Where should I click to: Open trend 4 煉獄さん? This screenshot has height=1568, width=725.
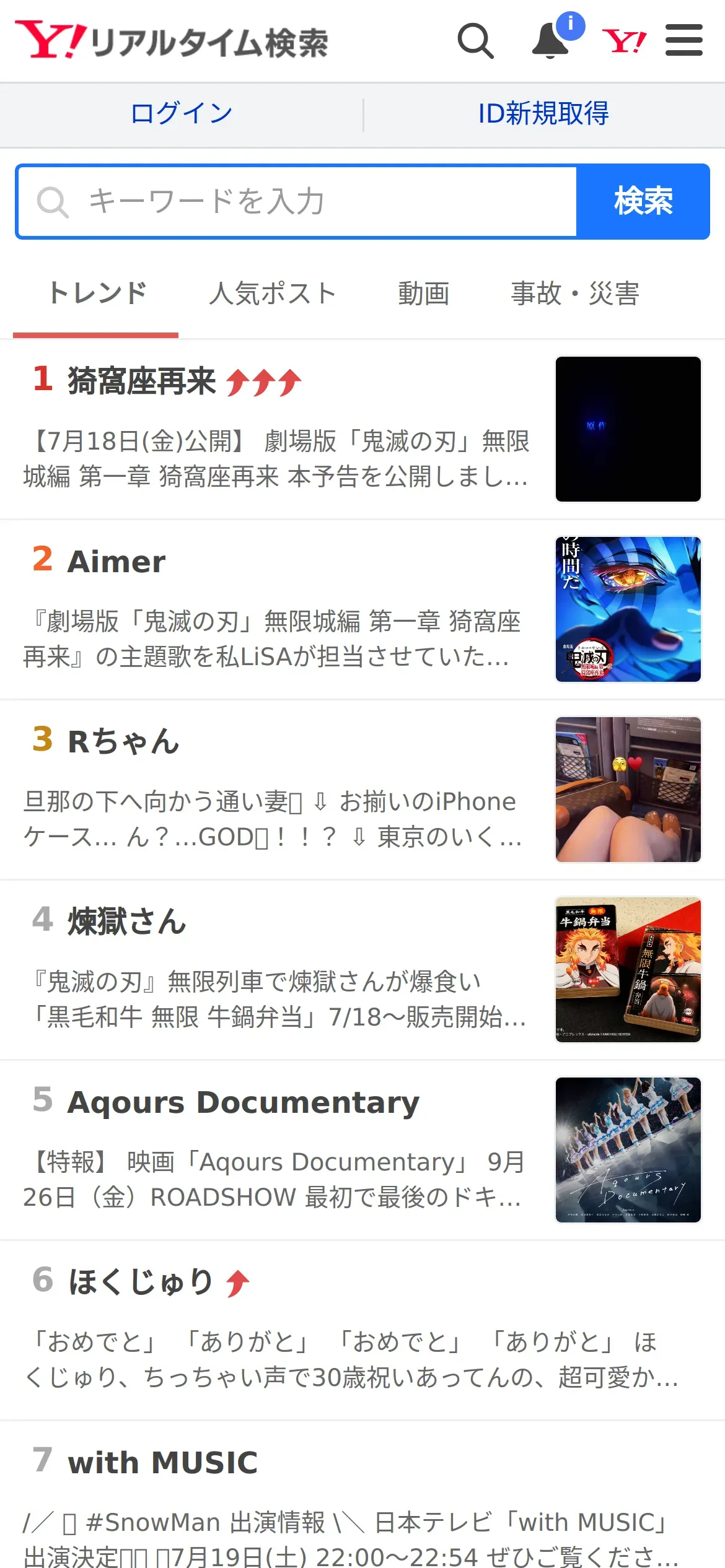click(126, 921)
